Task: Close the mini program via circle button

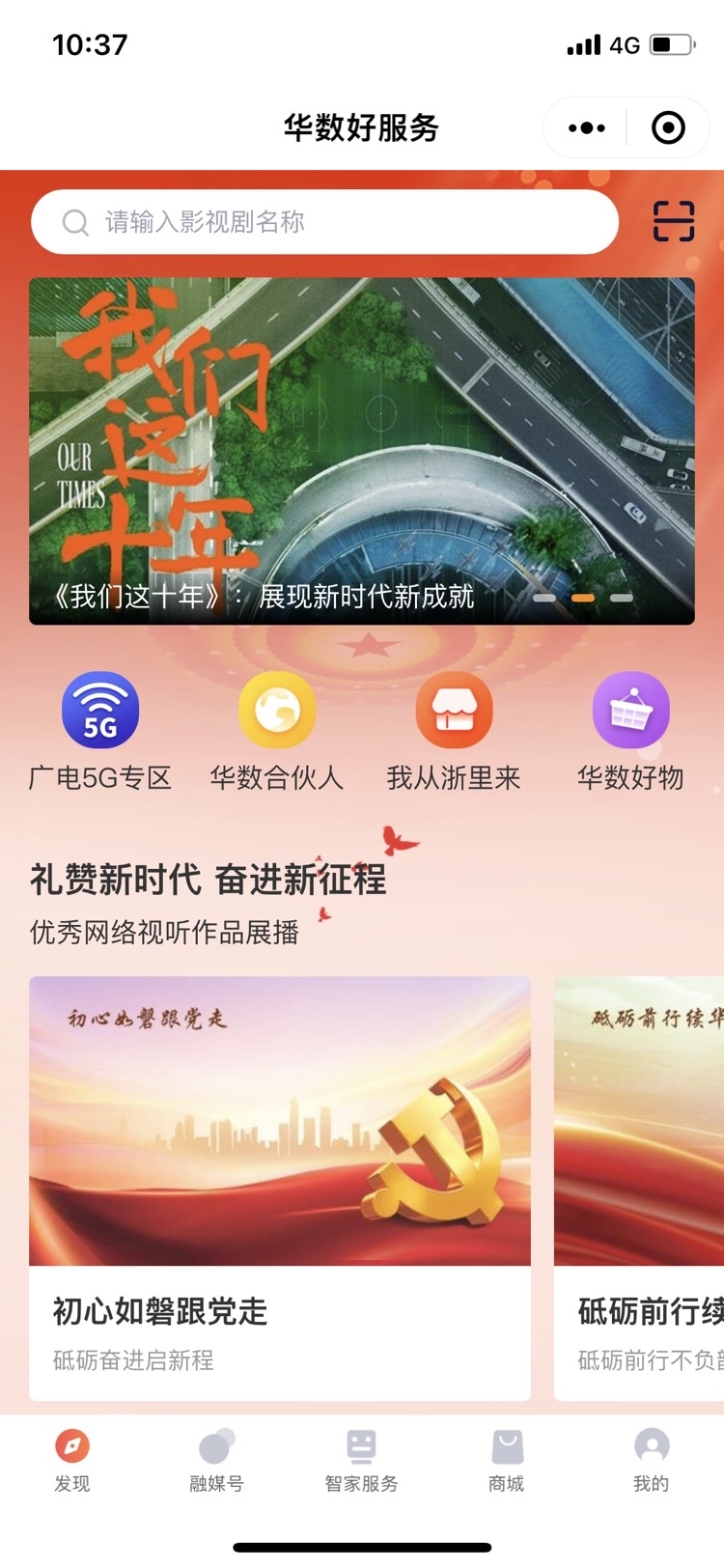Action: (x=668, y=127)
